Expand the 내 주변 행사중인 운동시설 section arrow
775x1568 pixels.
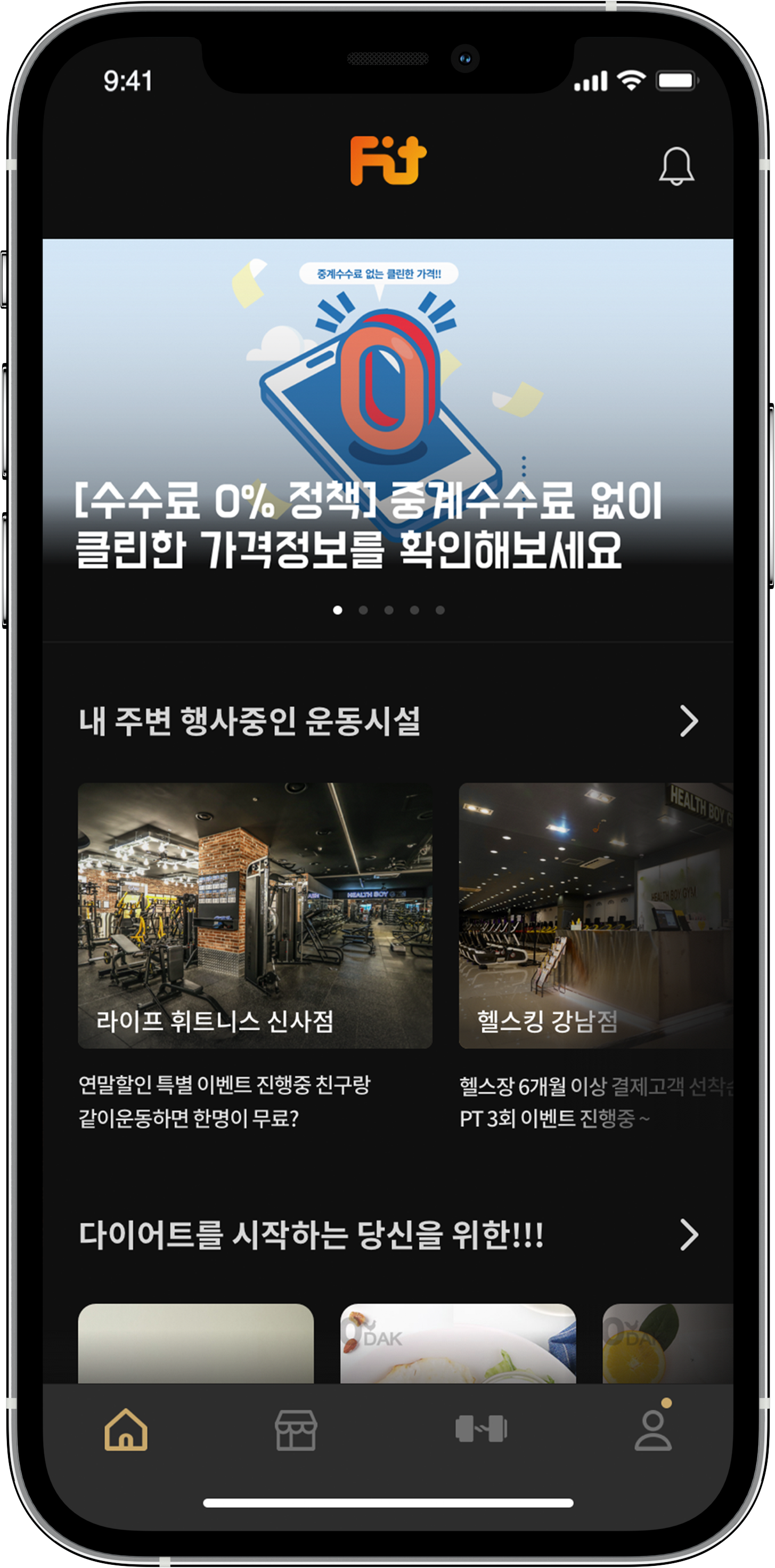pos(689,721)
